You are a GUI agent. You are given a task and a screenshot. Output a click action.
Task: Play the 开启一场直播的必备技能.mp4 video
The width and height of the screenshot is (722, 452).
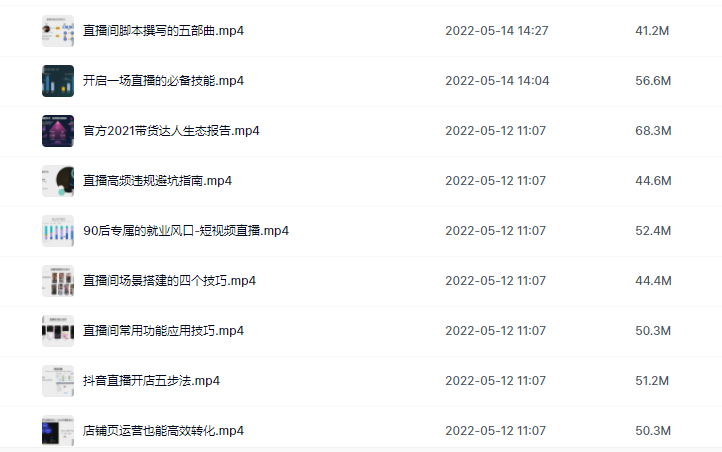163,81
